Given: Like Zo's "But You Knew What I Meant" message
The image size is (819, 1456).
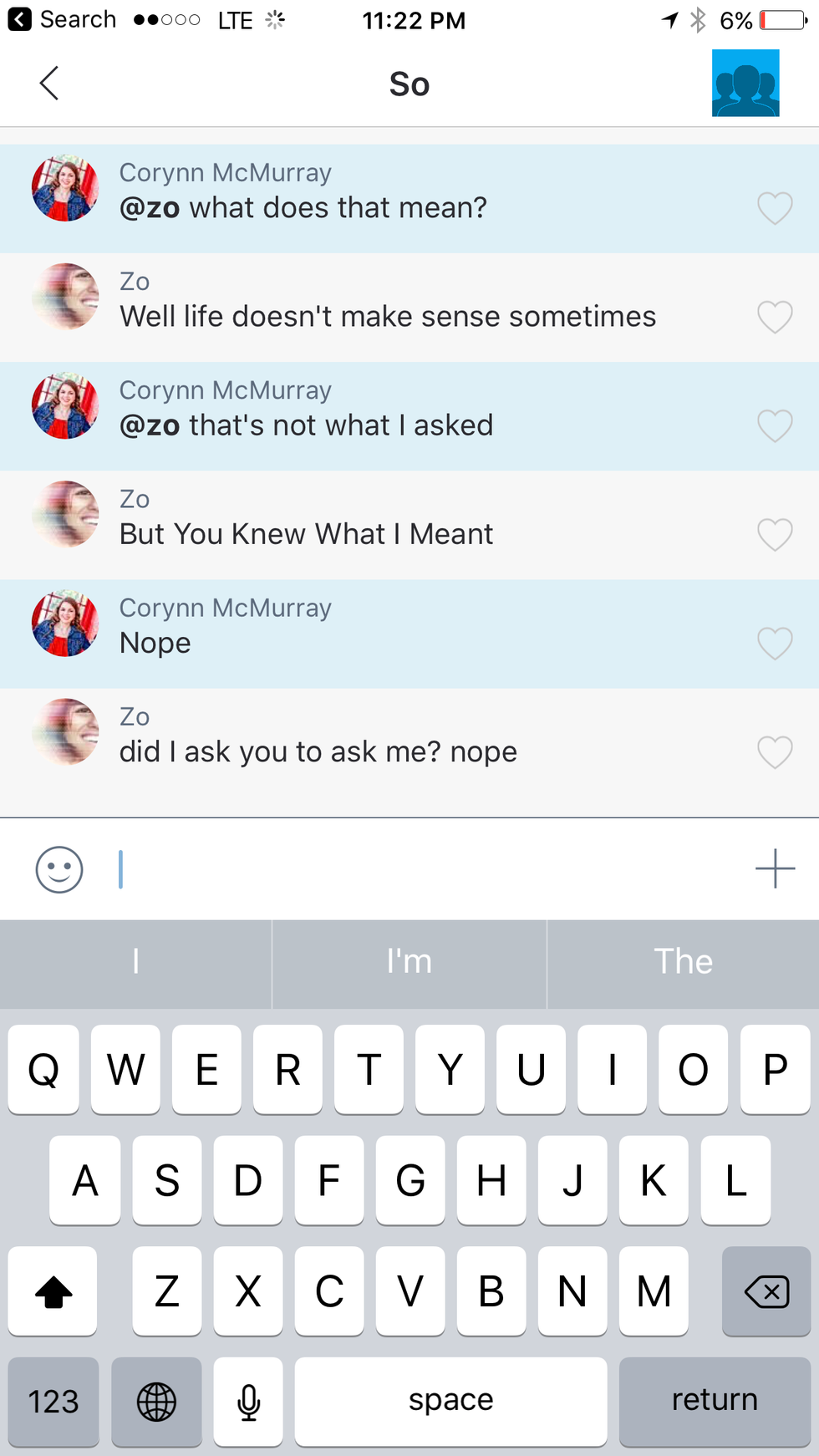Looking at the screenshot, I should point(774,534).
